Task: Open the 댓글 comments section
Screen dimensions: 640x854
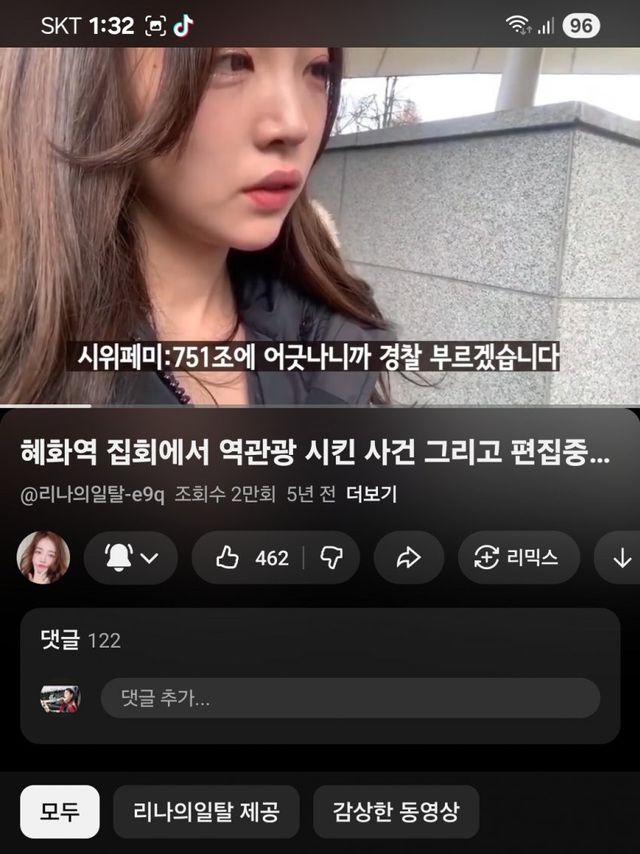Action: tap(80, 641)
